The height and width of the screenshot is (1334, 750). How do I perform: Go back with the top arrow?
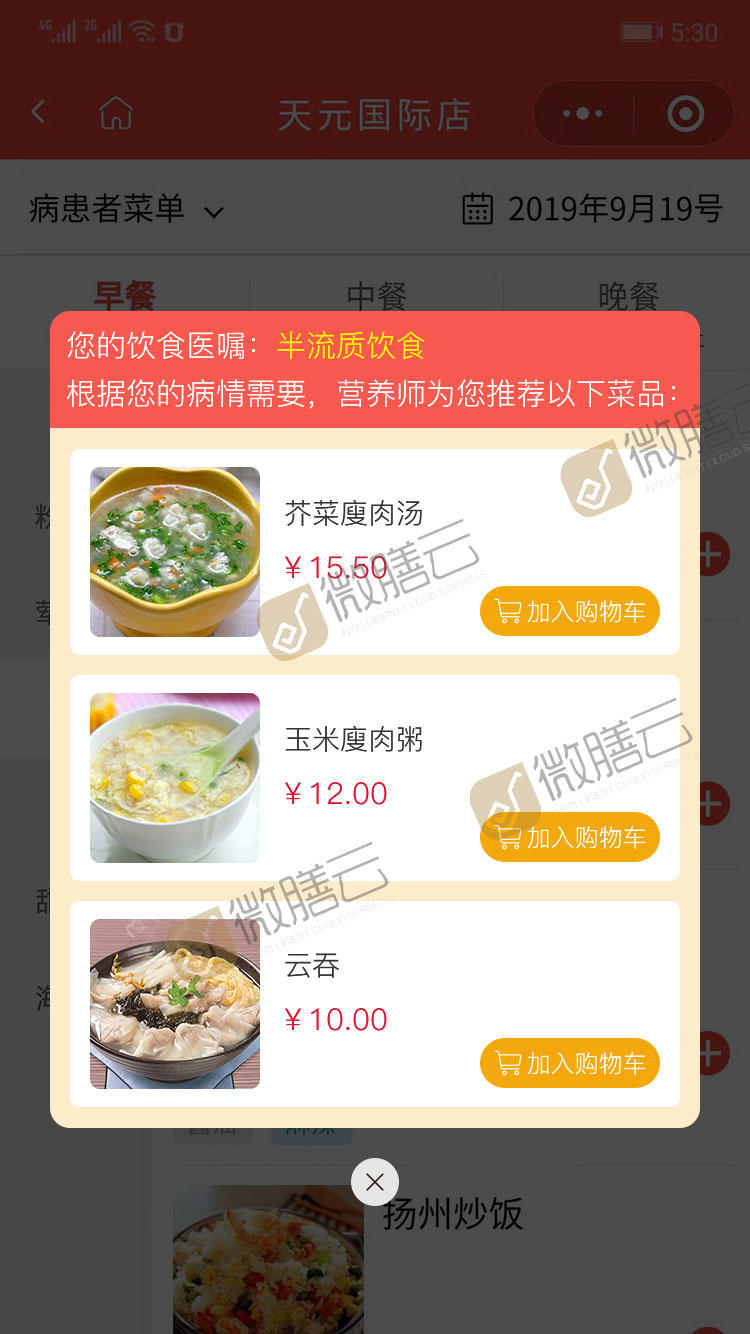click(x=39, y=112)
